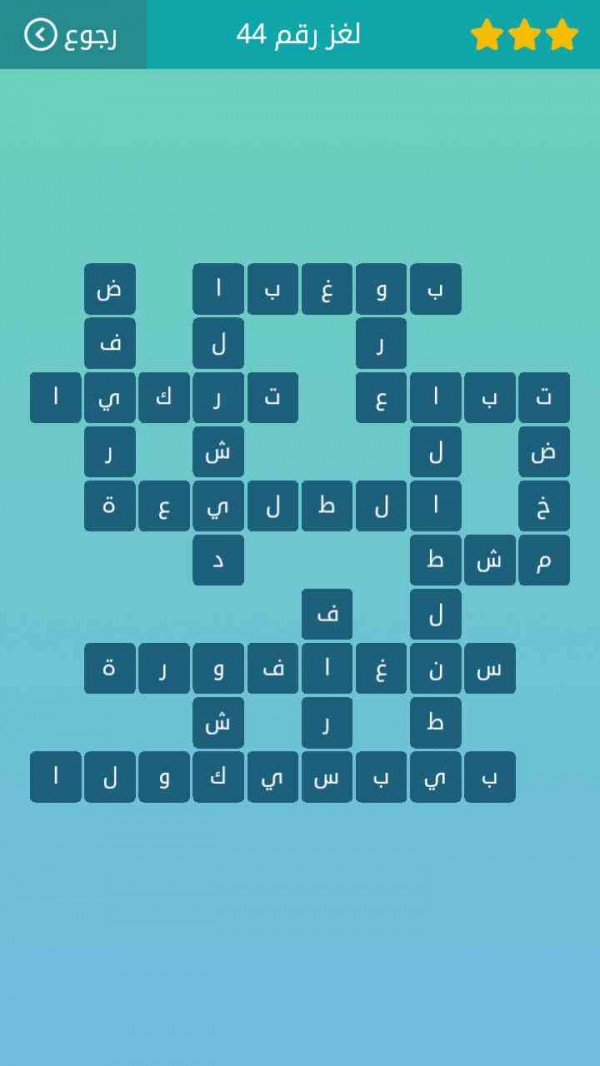Tap the د letter tile

click(x=218, y=560)
